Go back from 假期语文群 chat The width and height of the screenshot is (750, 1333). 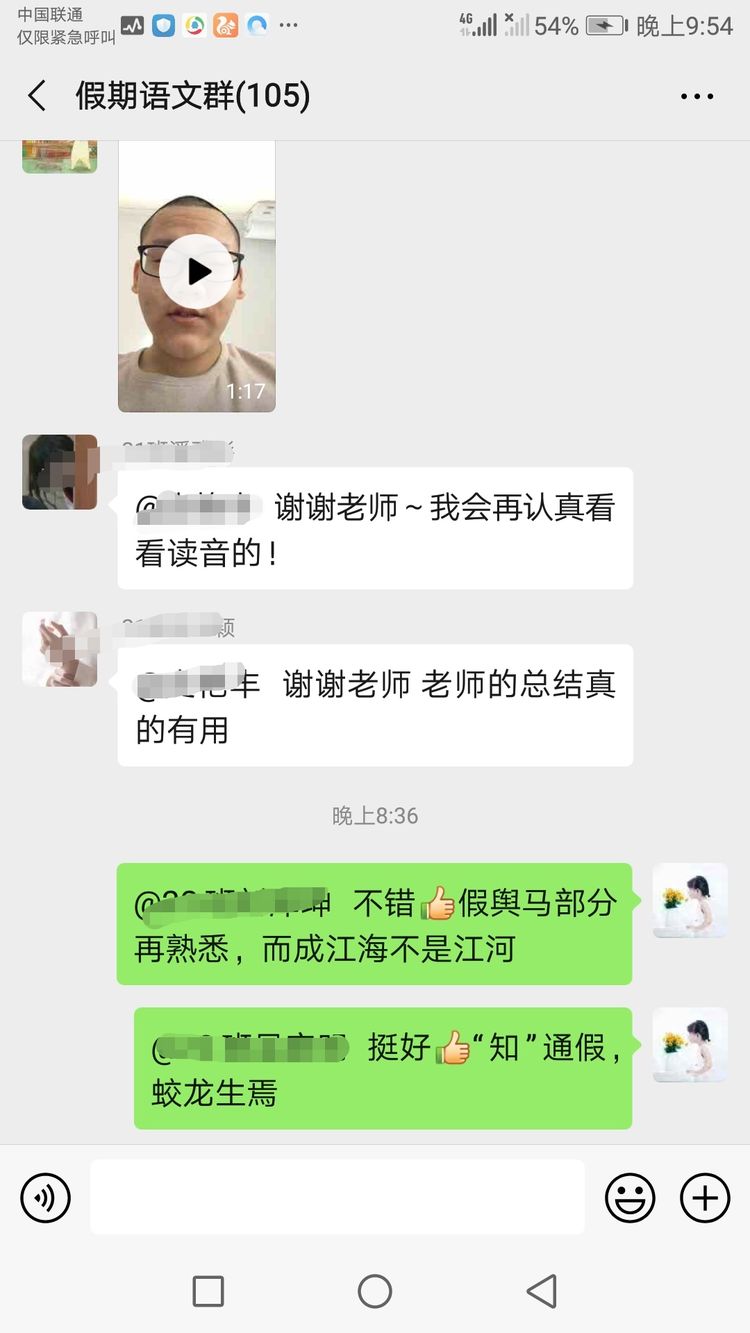point(37,96)
